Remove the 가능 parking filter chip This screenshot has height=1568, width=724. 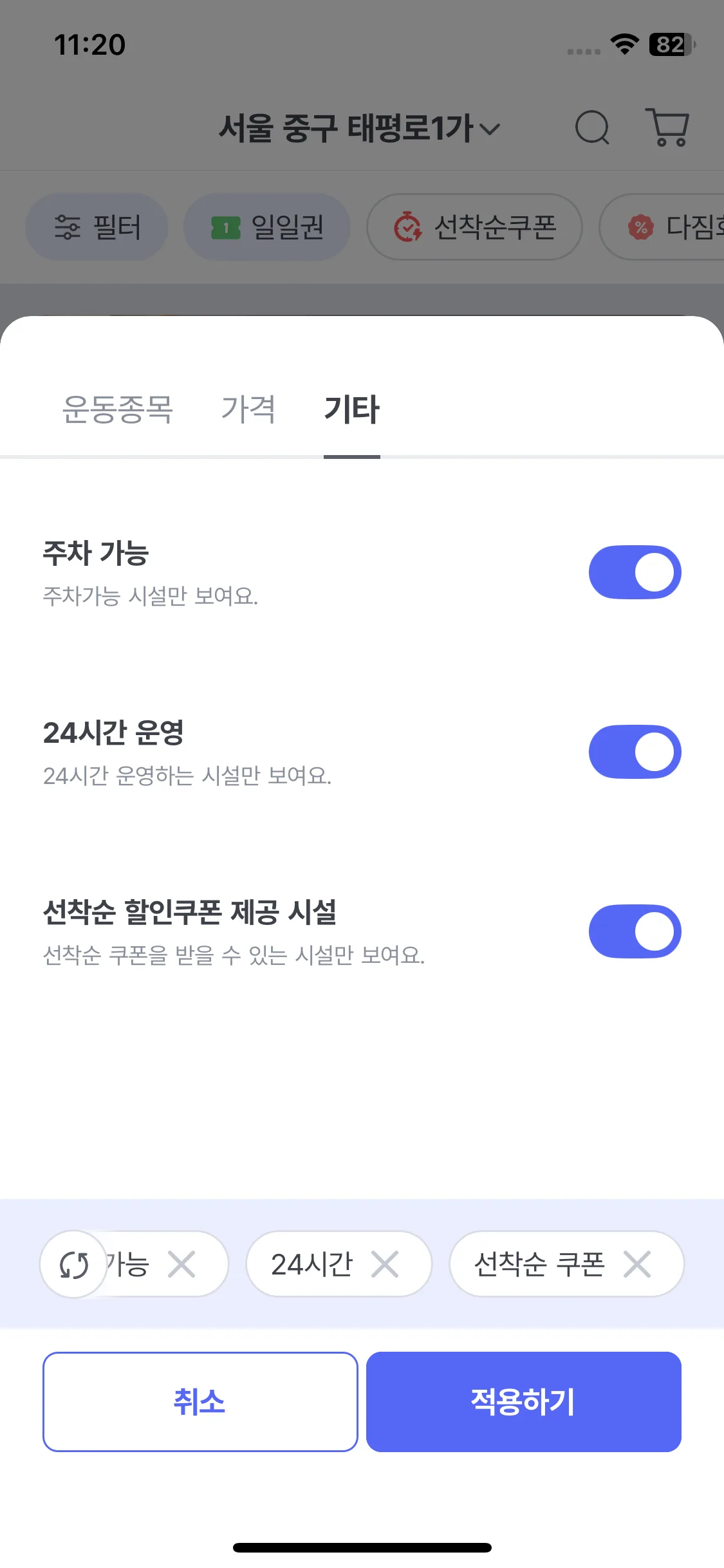pyautogui.click(x=181, y=1264)
